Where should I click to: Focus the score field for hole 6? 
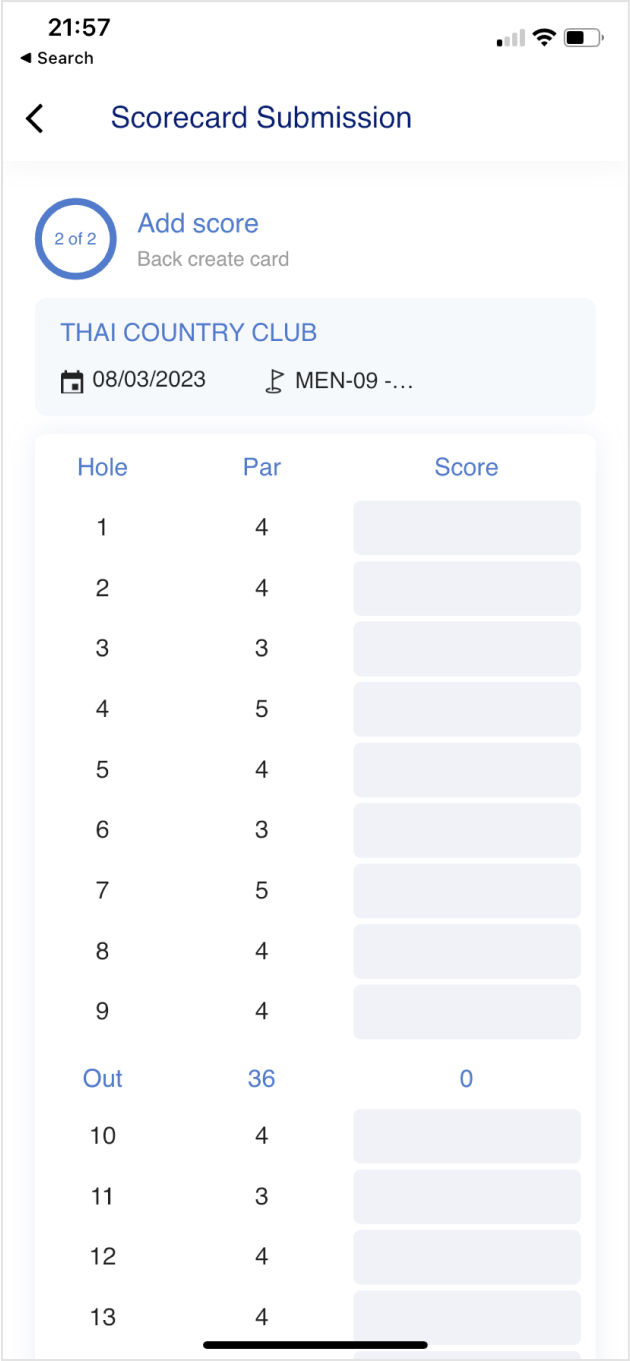tap(466, 830)
